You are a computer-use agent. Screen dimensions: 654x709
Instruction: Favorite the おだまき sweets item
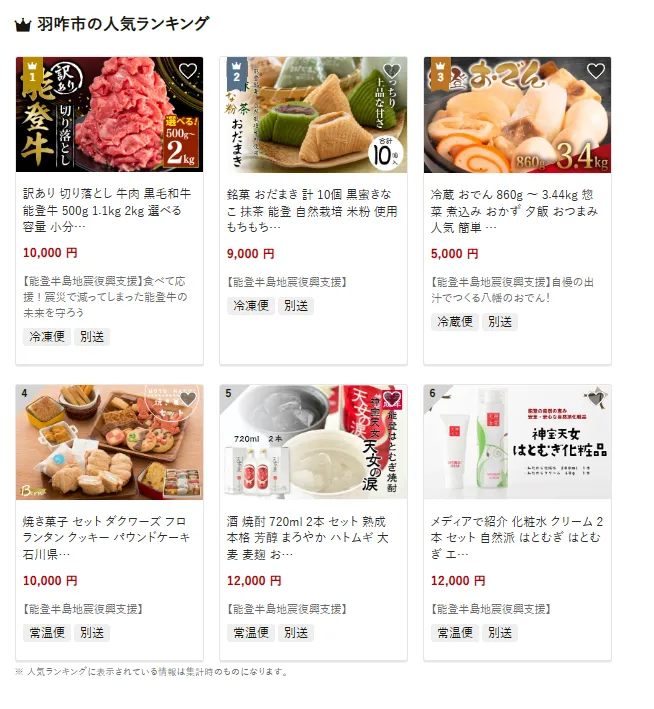pyautogui.click(x=392, y=71)
